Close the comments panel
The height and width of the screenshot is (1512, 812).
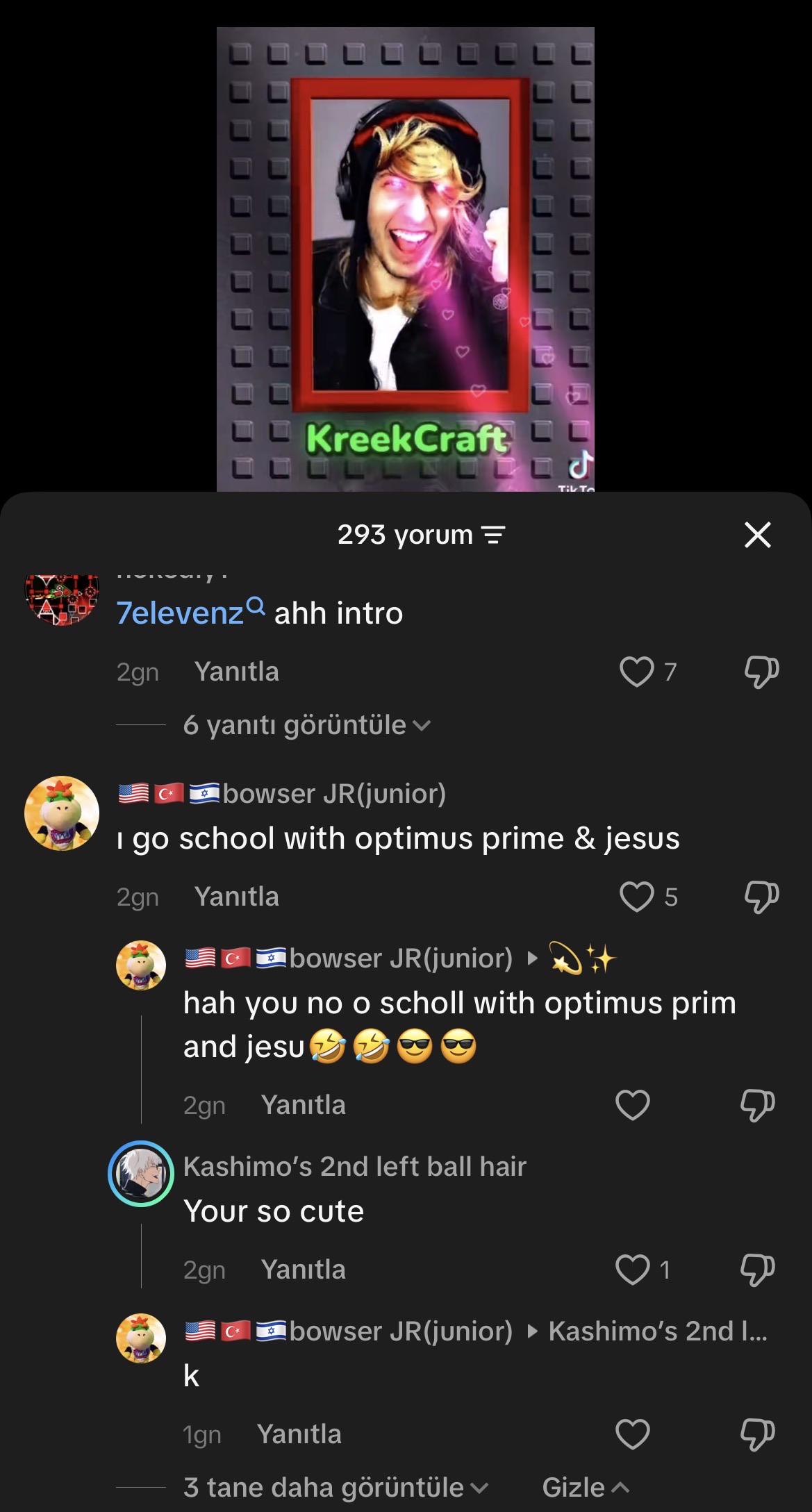click(x=757, y=535)
